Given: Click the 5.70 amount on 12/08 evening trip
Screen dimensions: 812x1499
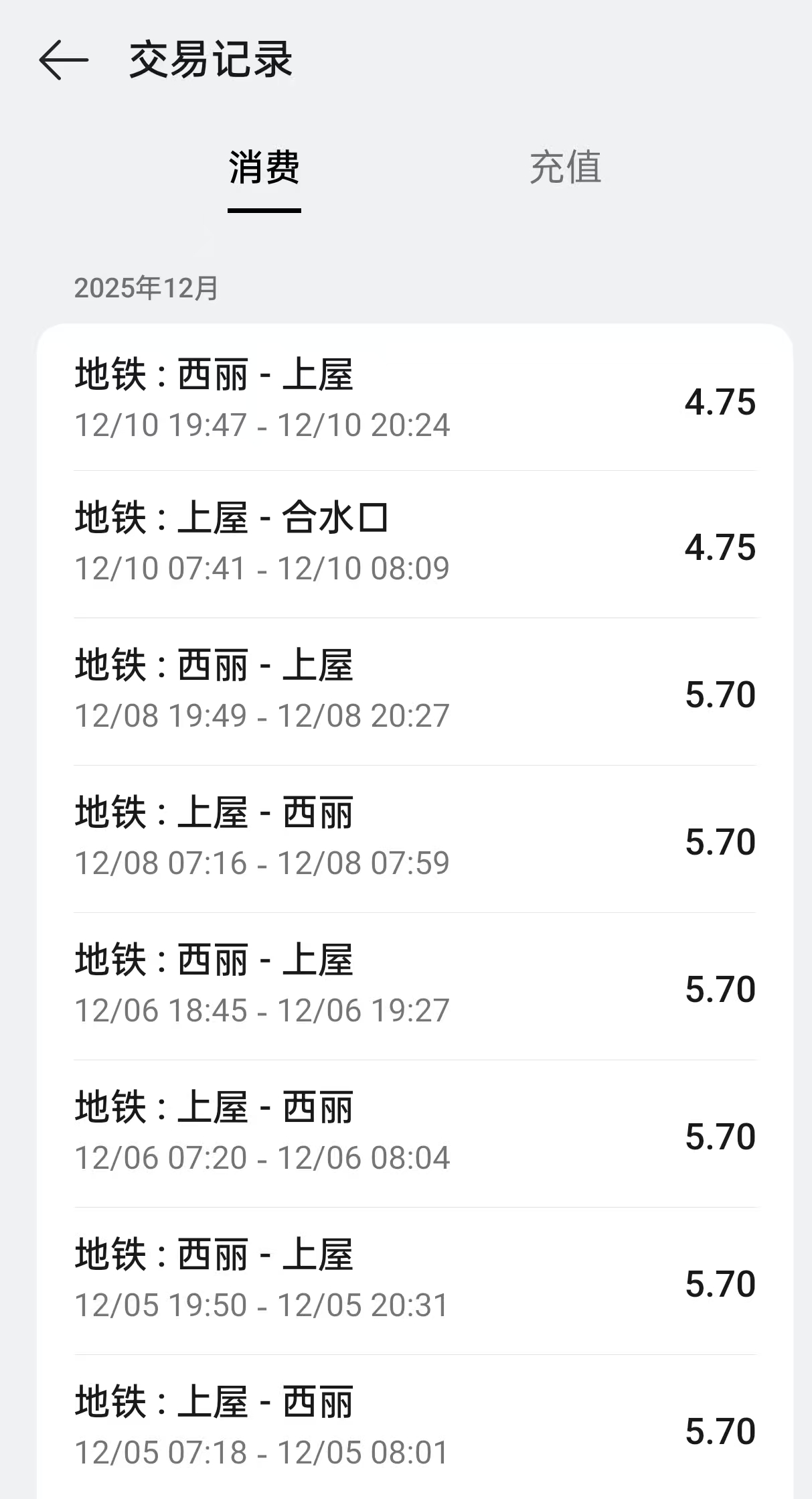Looking at the screenshot, I should 721,695.
